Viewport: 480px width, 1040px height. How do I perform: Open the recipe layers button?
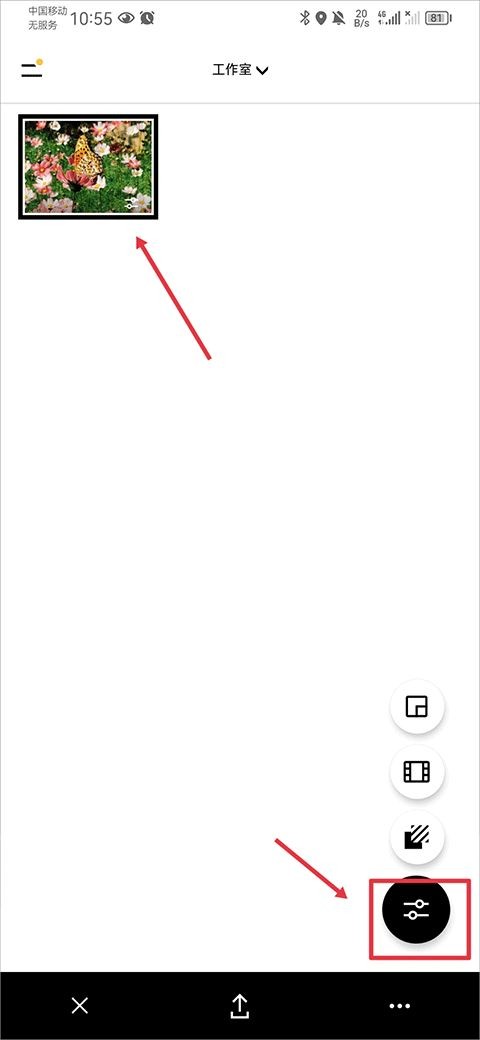pos(417,837)
